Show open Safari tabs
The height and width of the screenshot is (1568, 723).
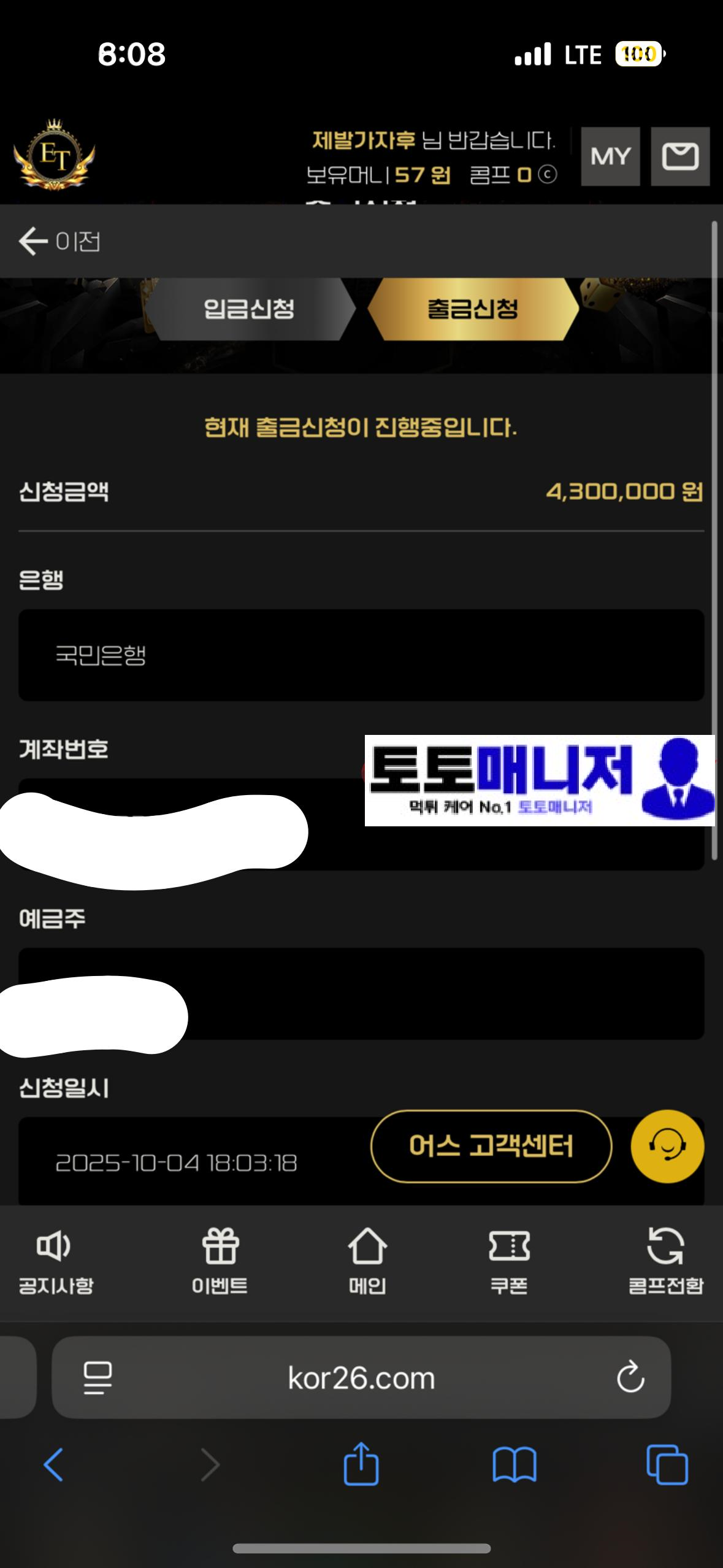(667, 1464)
